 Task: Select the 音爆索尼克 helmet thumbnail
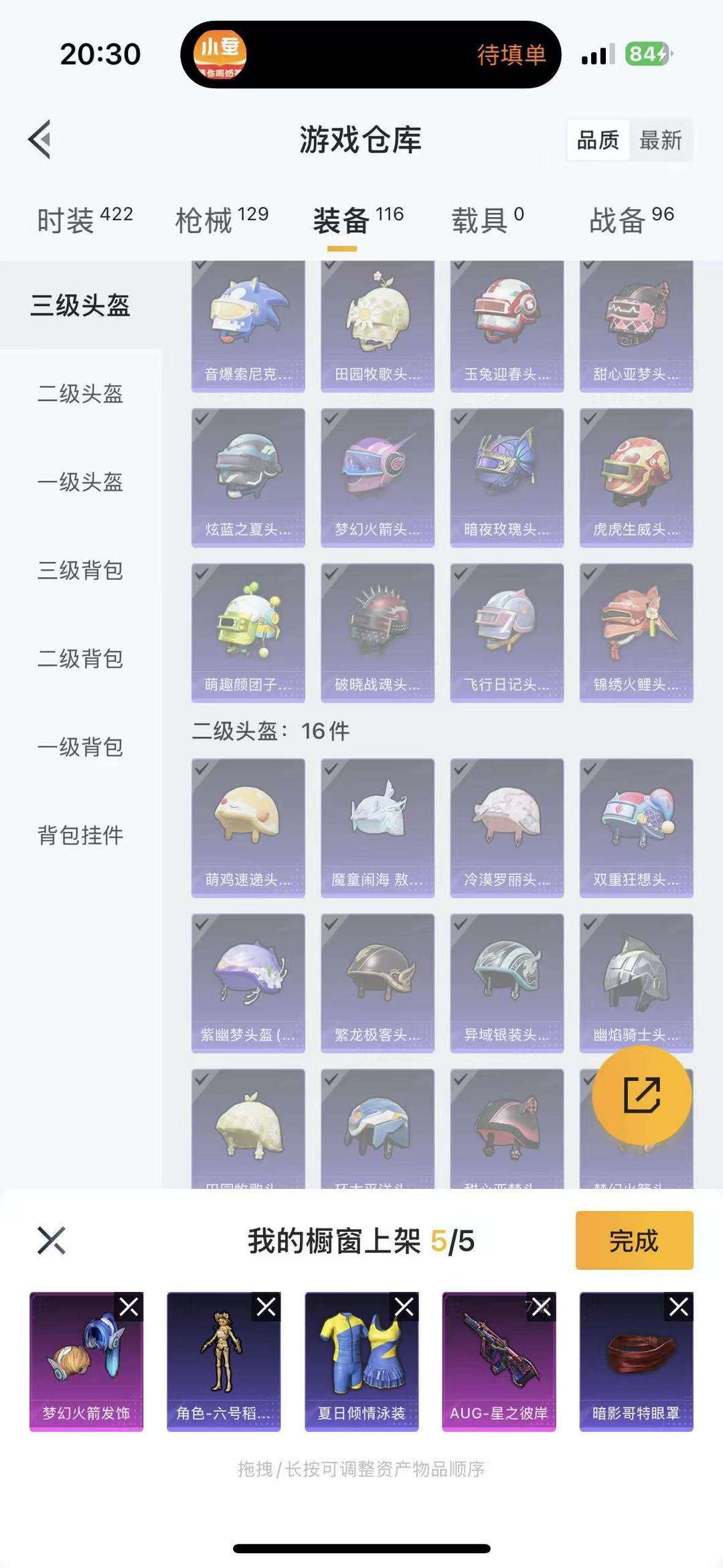click(248, 322)
